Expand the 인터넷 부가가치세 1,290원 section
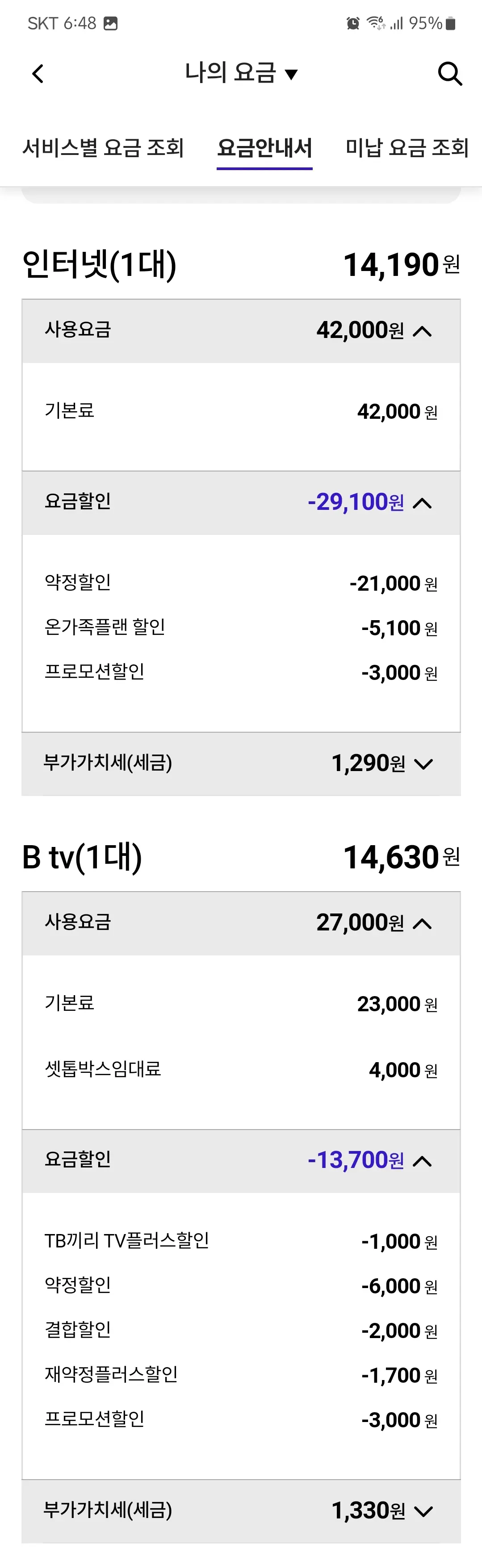Image resolution: width=482 pixels, height=1568 pixels. [x=423, y=764]
